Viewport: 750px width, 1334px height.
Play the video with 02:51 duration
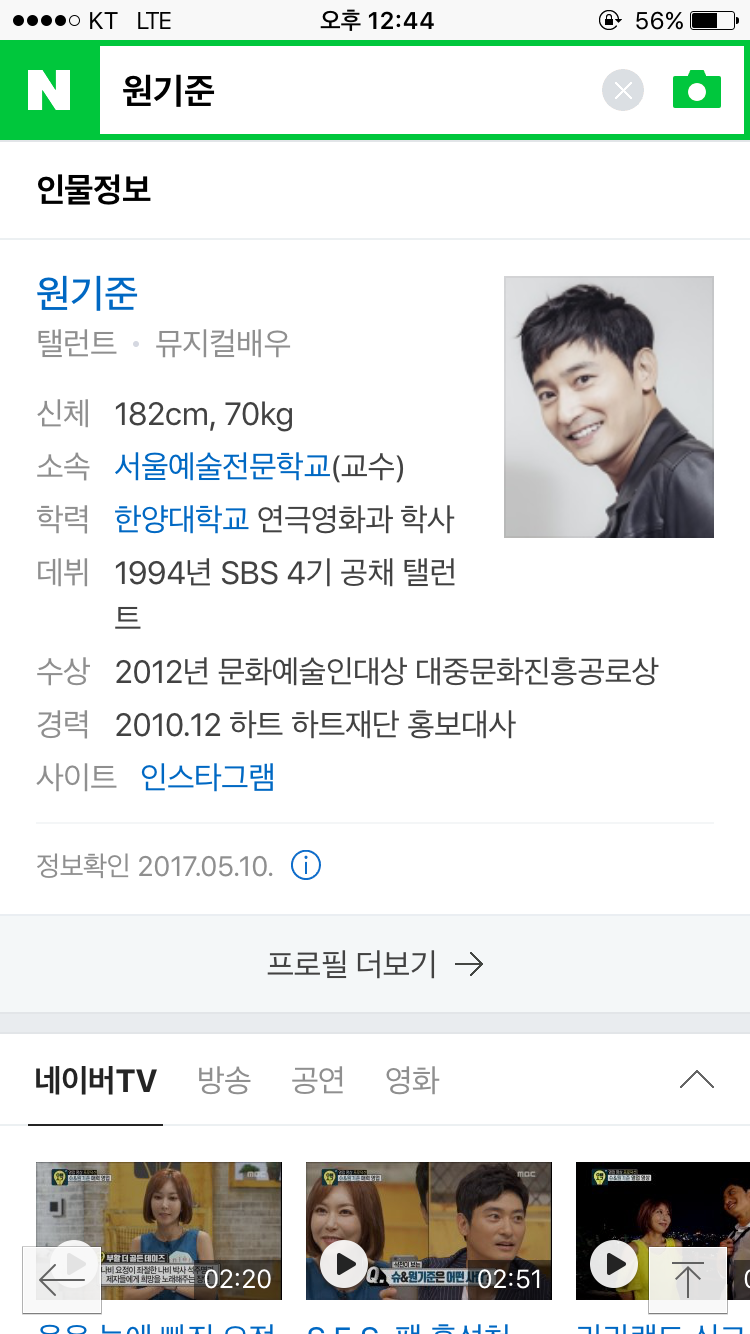click(x=428, y=1231)
